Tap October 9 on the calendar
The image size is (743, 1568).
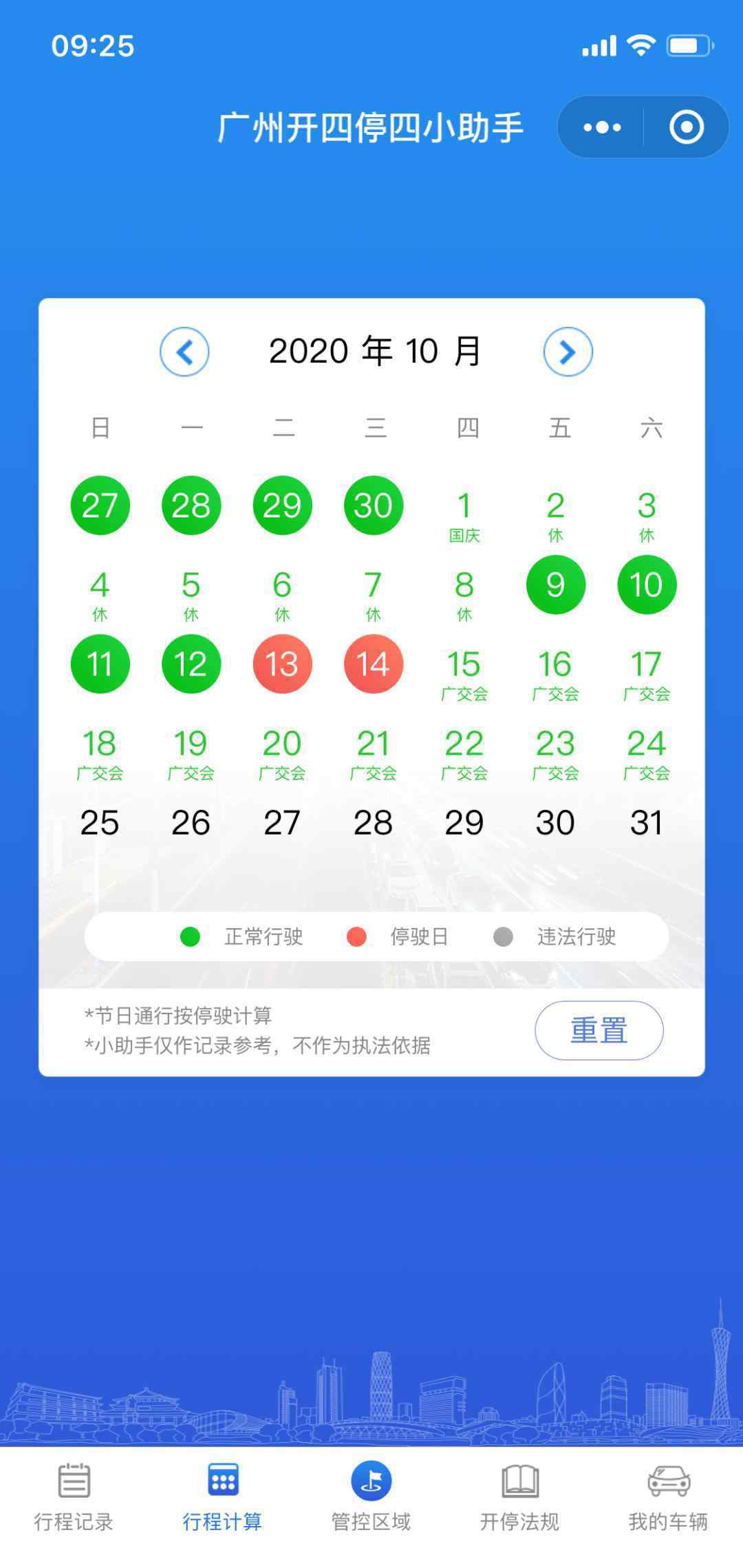tap(555, 585)
